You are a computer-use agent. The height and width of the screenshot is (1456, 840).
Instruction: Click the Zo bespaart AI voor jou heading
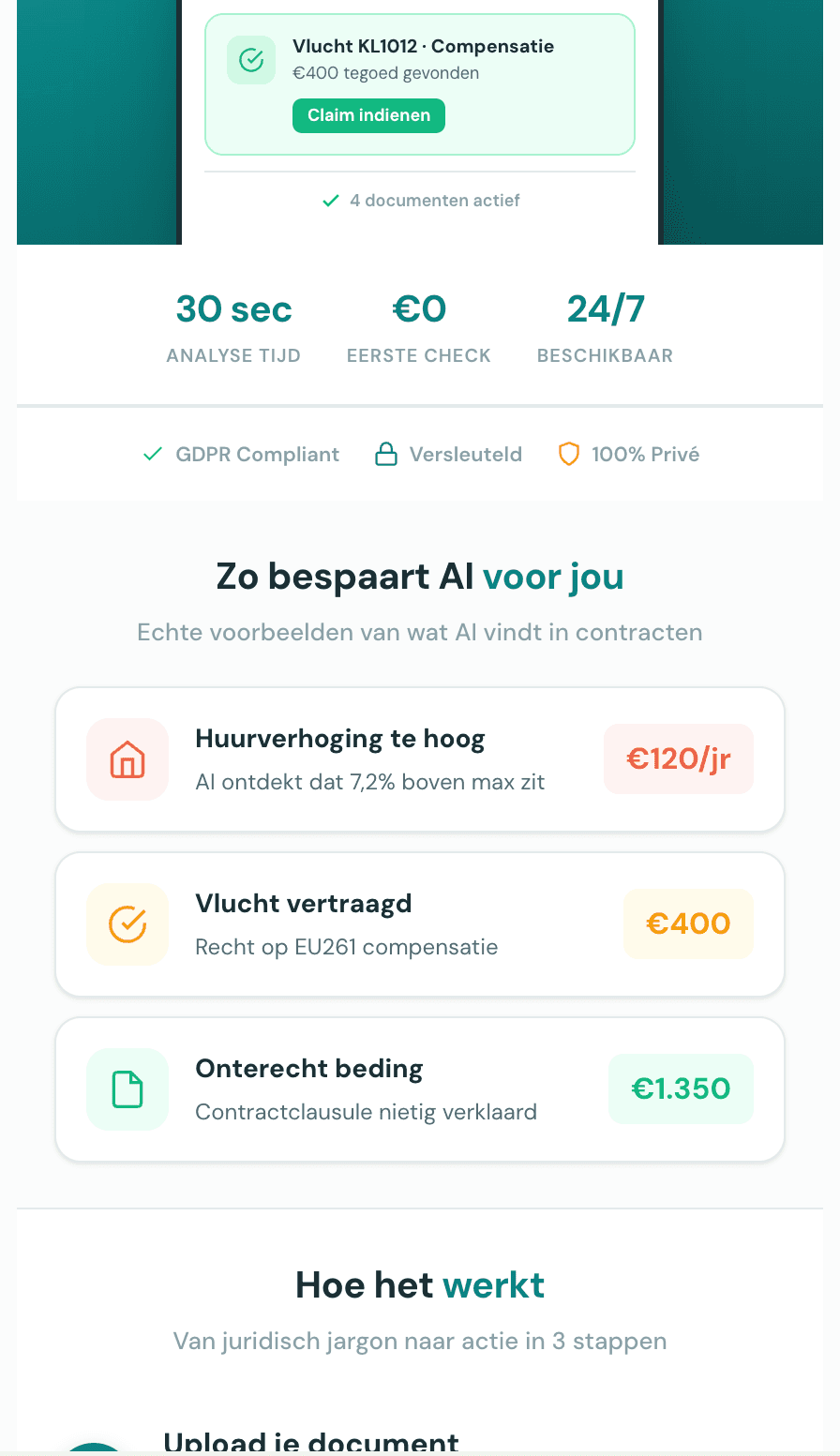coord(419,576)
